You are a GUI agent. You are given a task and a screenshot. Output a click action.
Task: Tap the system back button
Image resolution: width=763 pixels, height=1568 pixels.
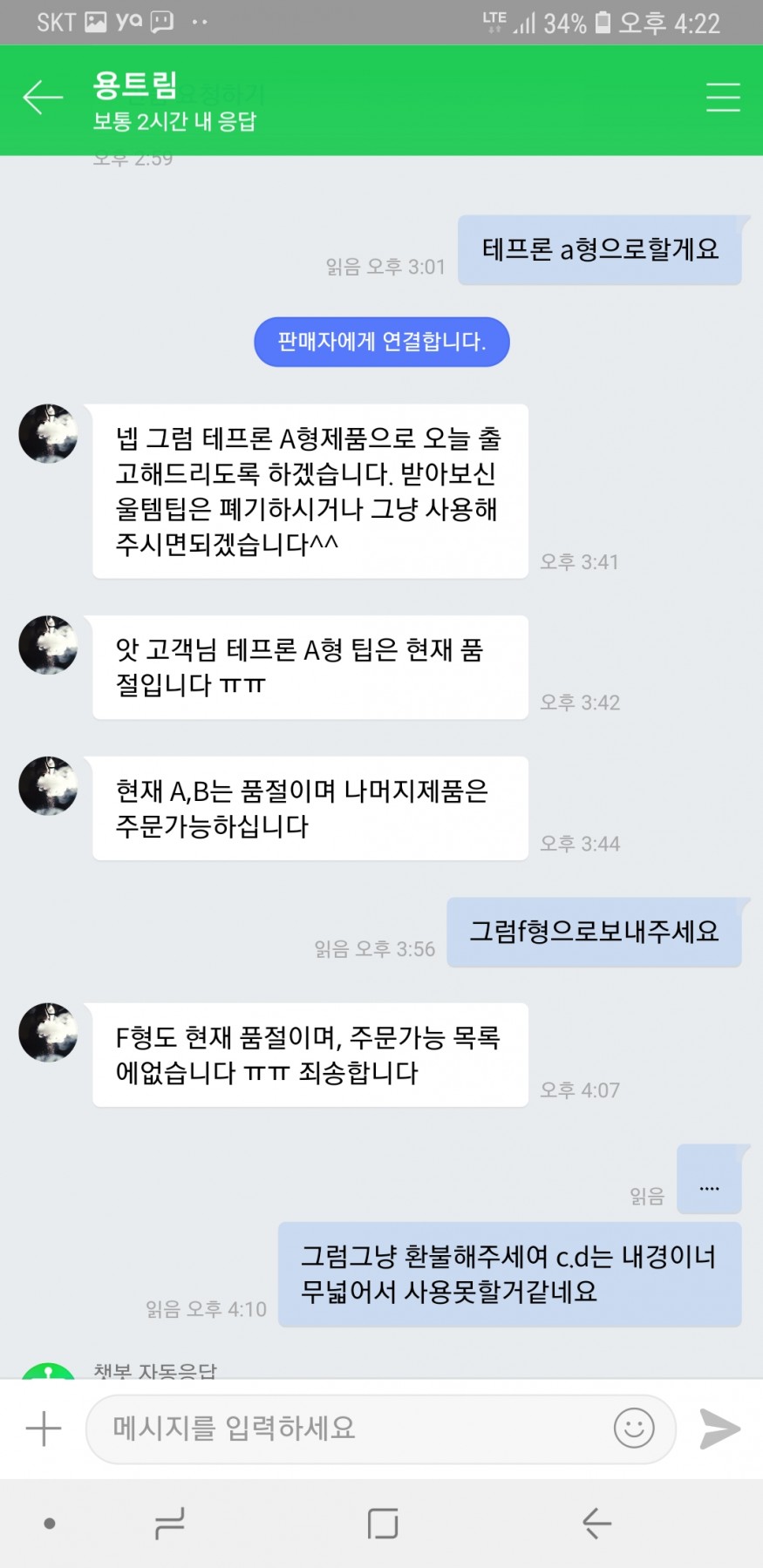click(596, 1523)
